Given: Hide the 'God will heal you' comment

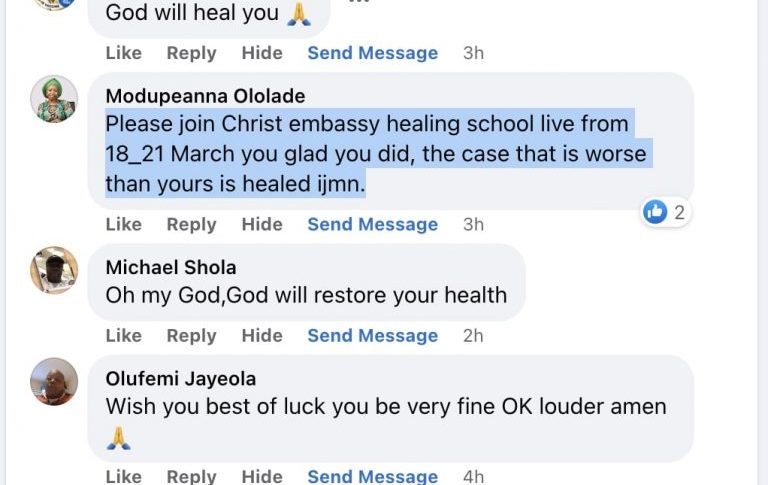Looking at the screenshot, I should point(262,53).
